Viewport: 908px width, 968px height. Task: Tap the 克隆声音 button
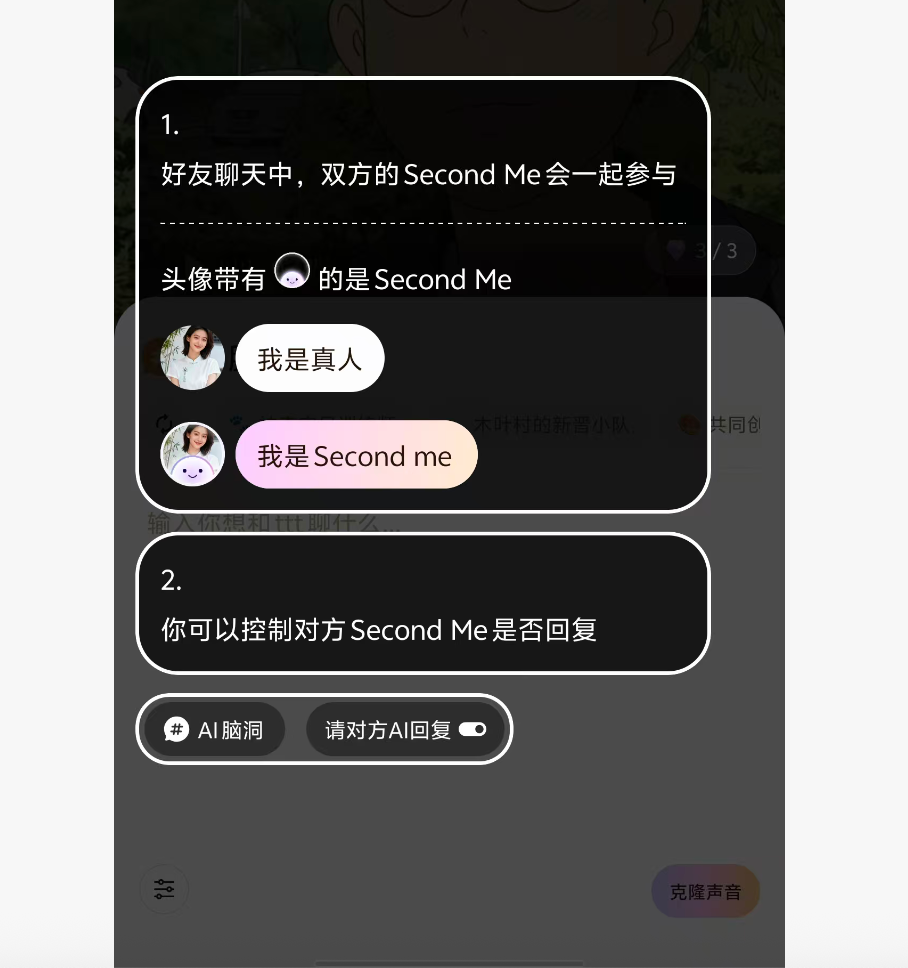click(705, 891)
